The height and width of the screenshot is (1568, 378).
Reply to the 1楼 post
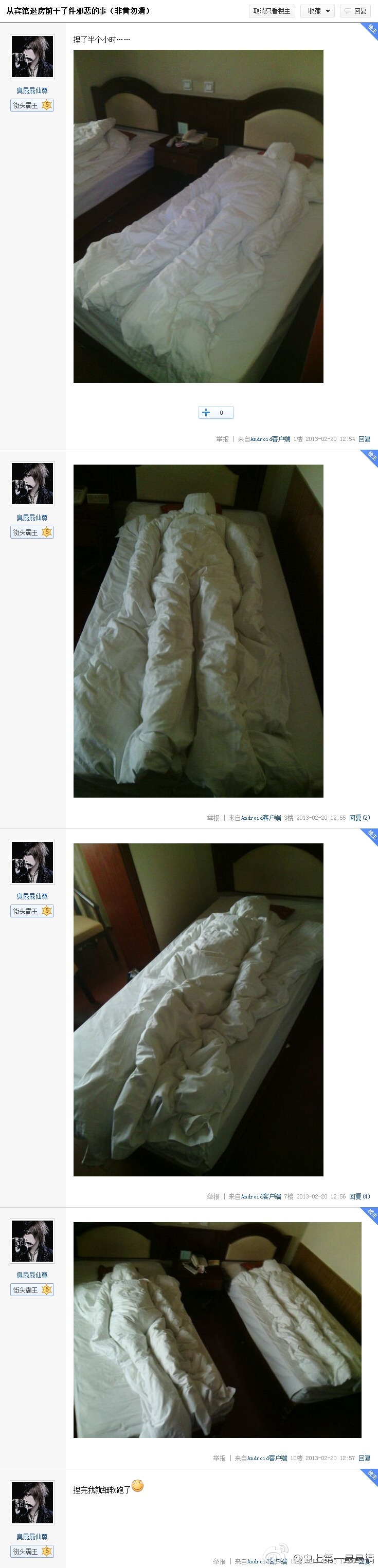[x=364, y=439]
